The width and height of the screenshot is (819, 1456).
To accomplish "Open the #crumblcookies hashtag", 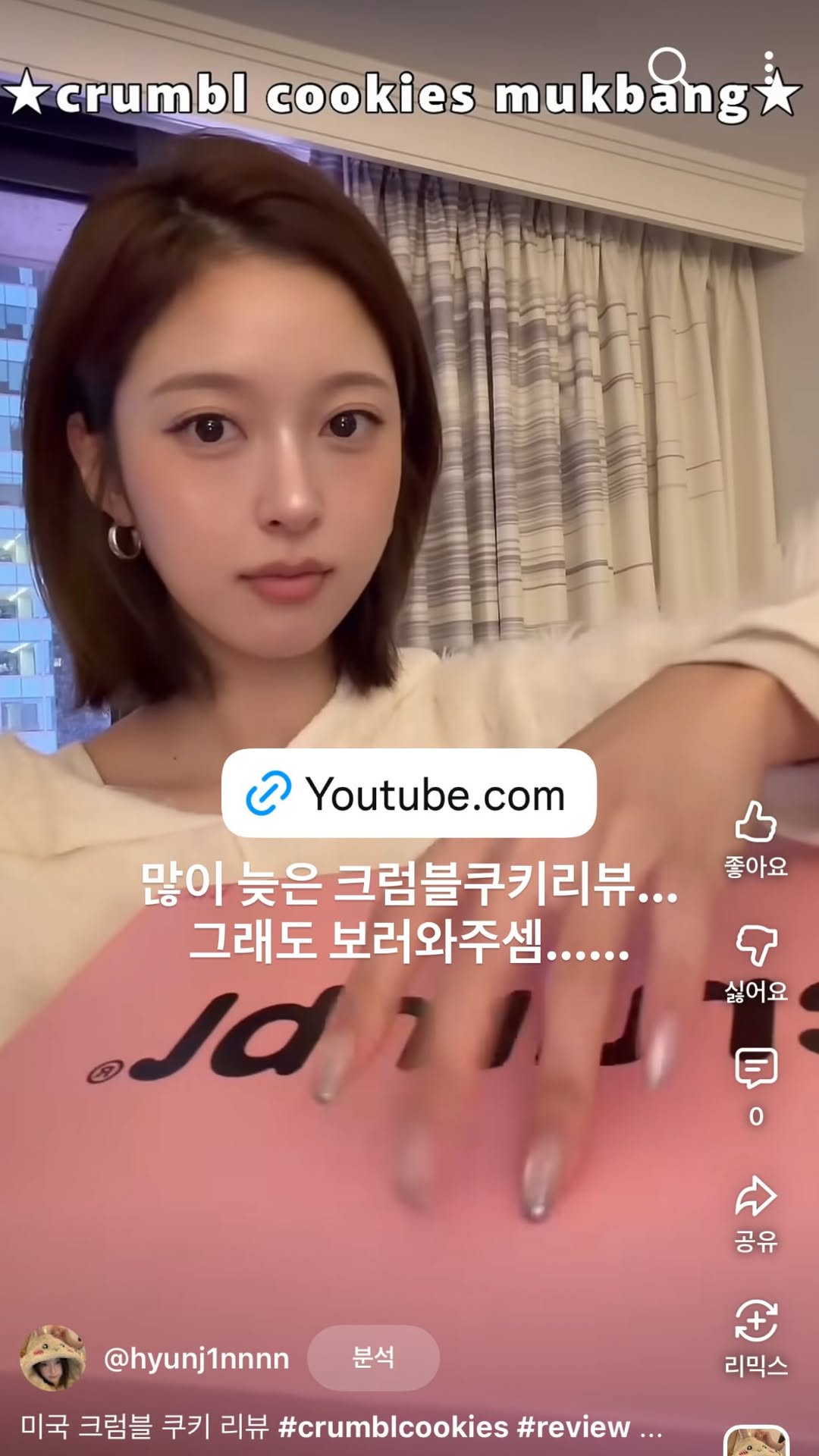I will [x=394, y=1427].
